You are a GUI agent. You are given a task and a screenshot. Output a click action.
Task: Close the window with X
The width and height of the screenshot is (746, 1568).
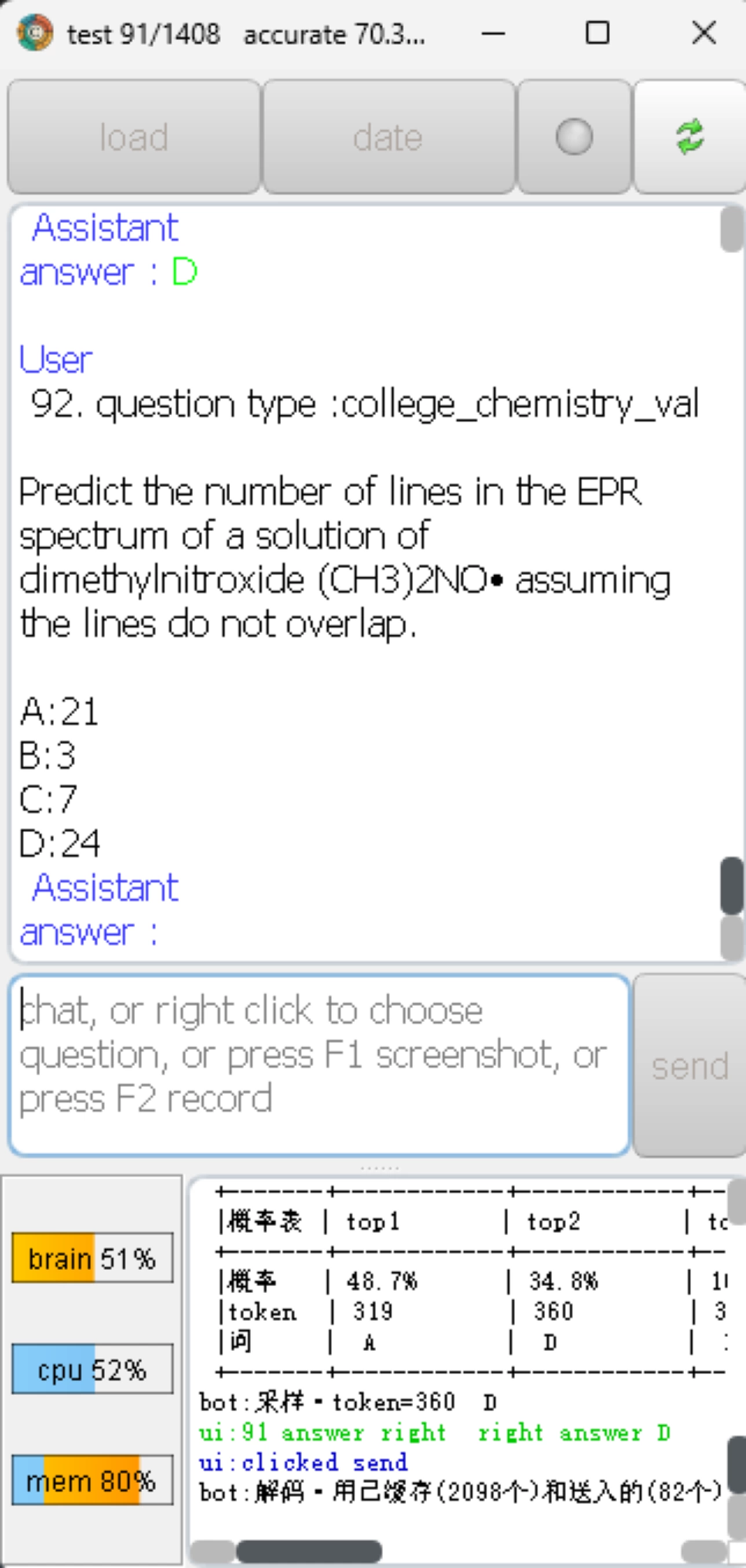pyautogui.click(x=703, y=34)
